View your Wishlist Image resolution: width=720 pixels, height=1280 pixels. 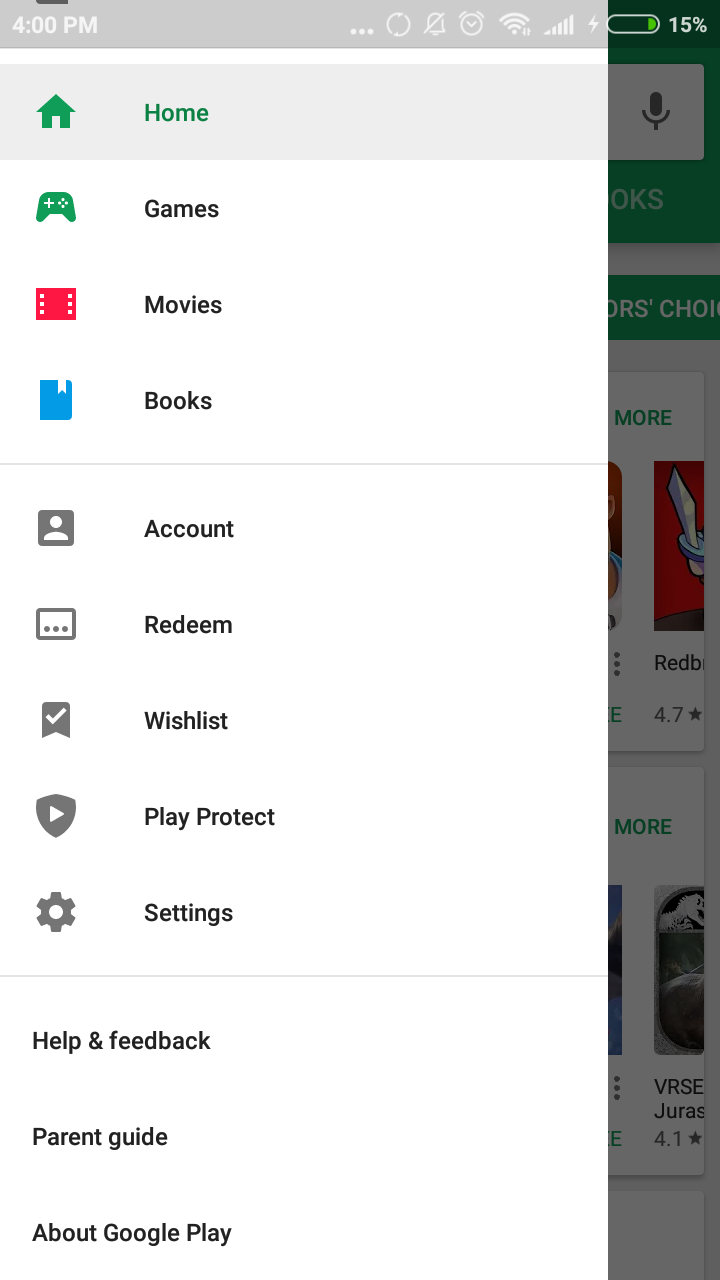click(x=186, y=721)
